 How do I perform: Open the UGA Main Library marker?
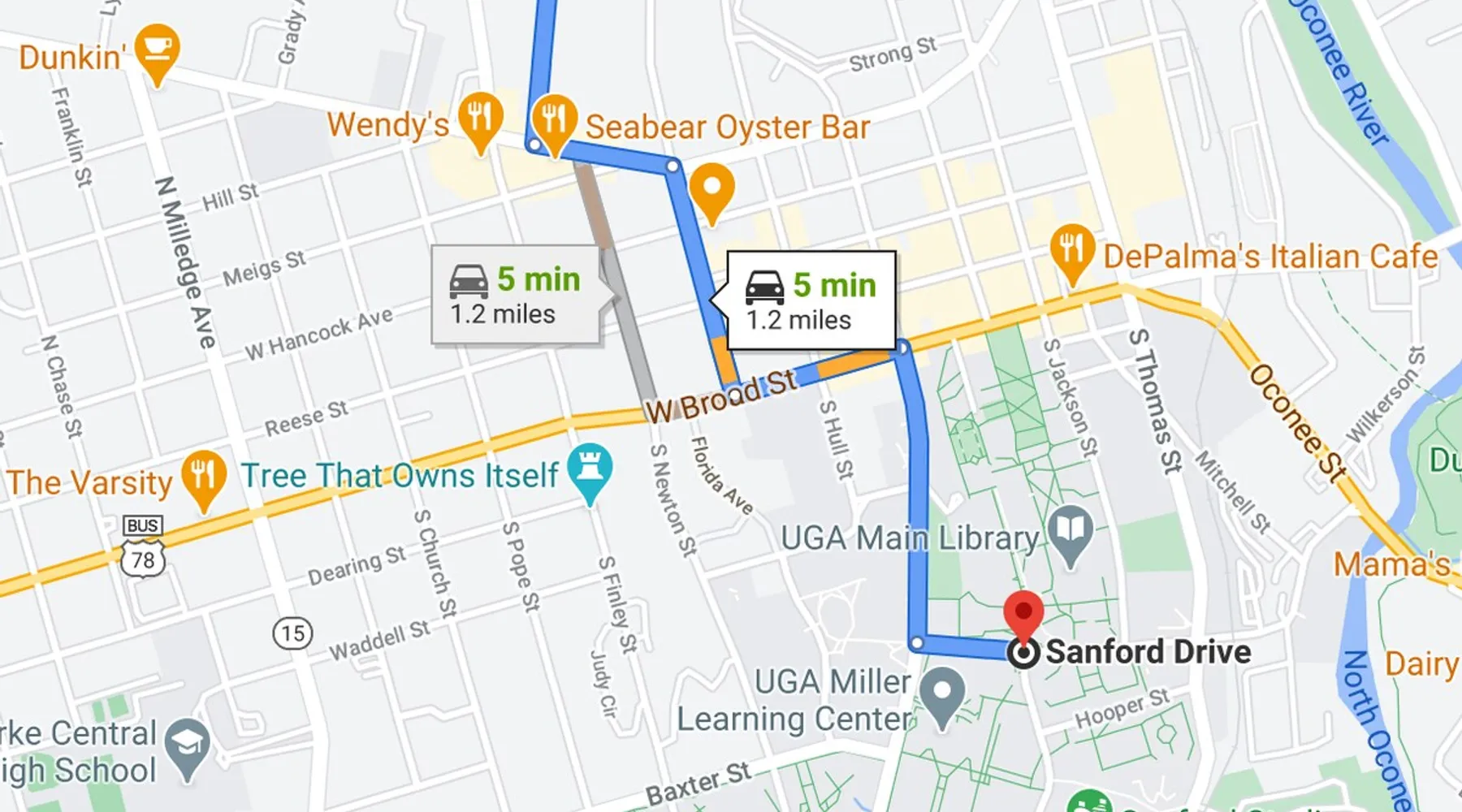pos(1071,532)
